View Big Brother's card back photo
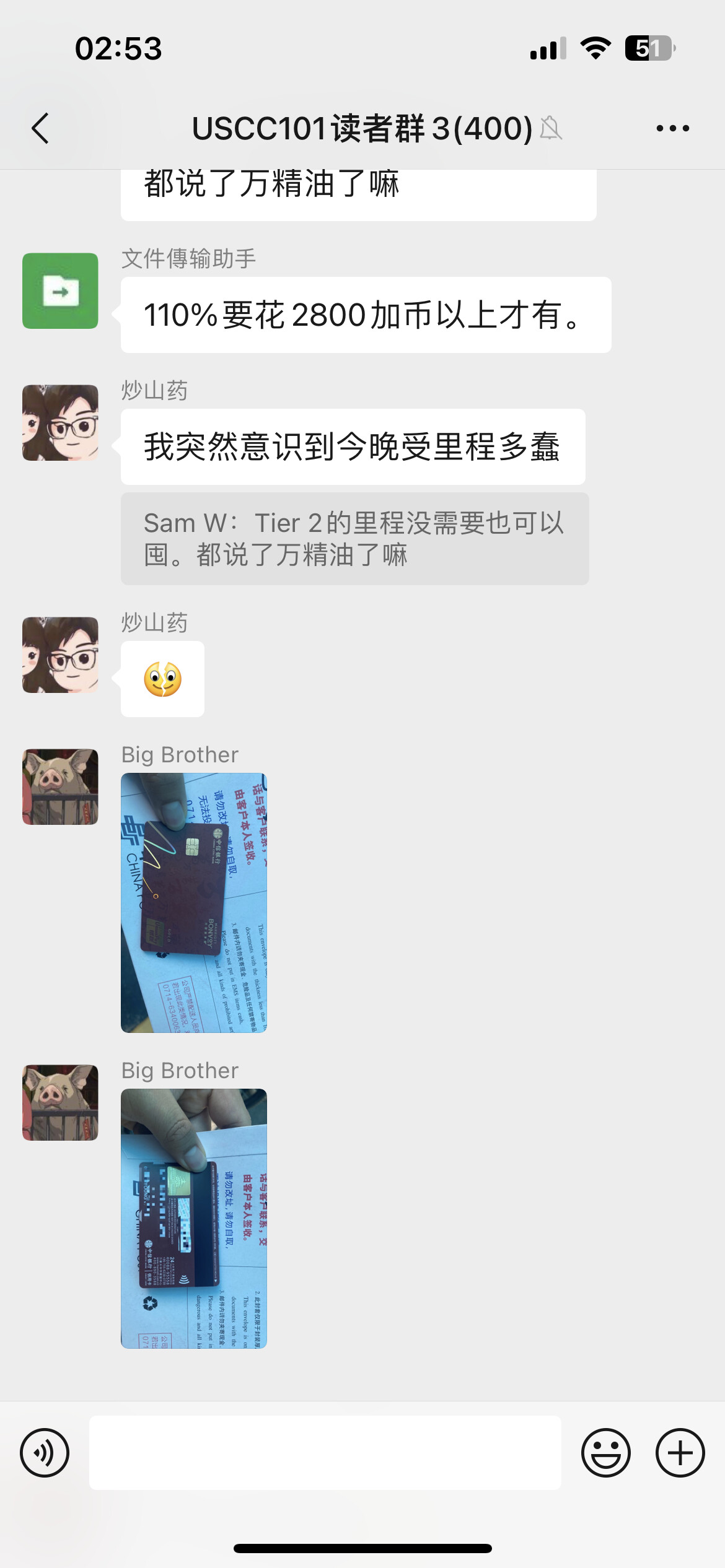This screenshot has width=725, height=1568. pyautogui.click(x=194, y=1218)
